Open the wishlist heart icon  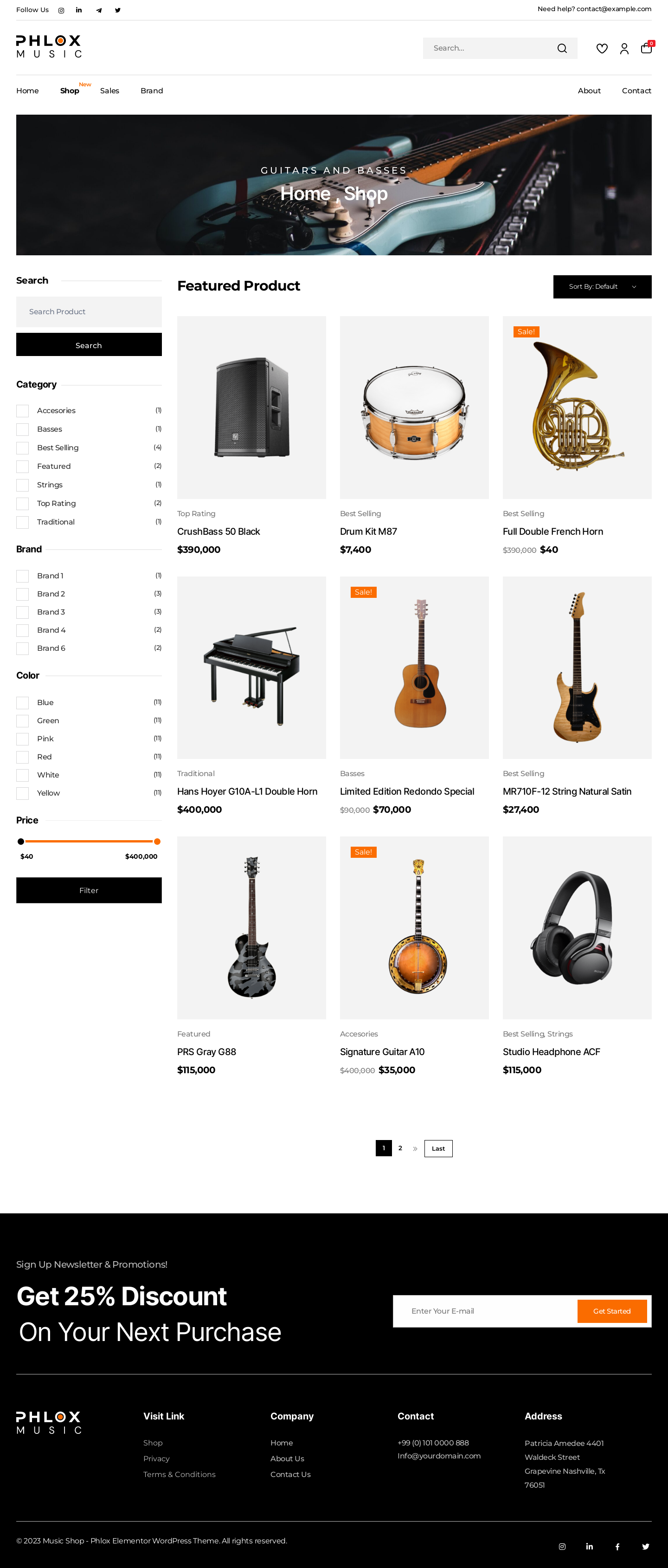click(x=602, y=49)
